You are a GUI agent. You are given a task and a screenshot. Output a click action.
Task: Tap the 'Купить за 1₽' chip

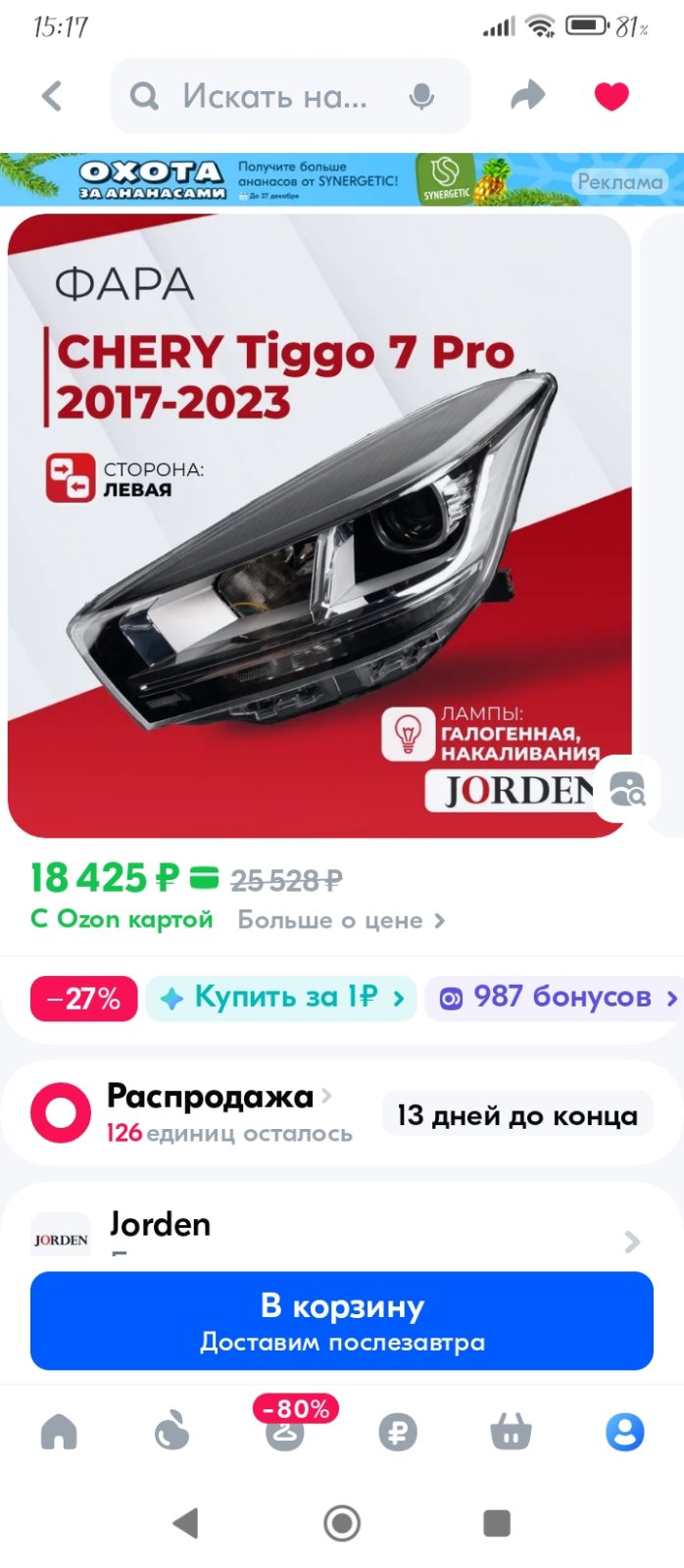pos(281,998)
